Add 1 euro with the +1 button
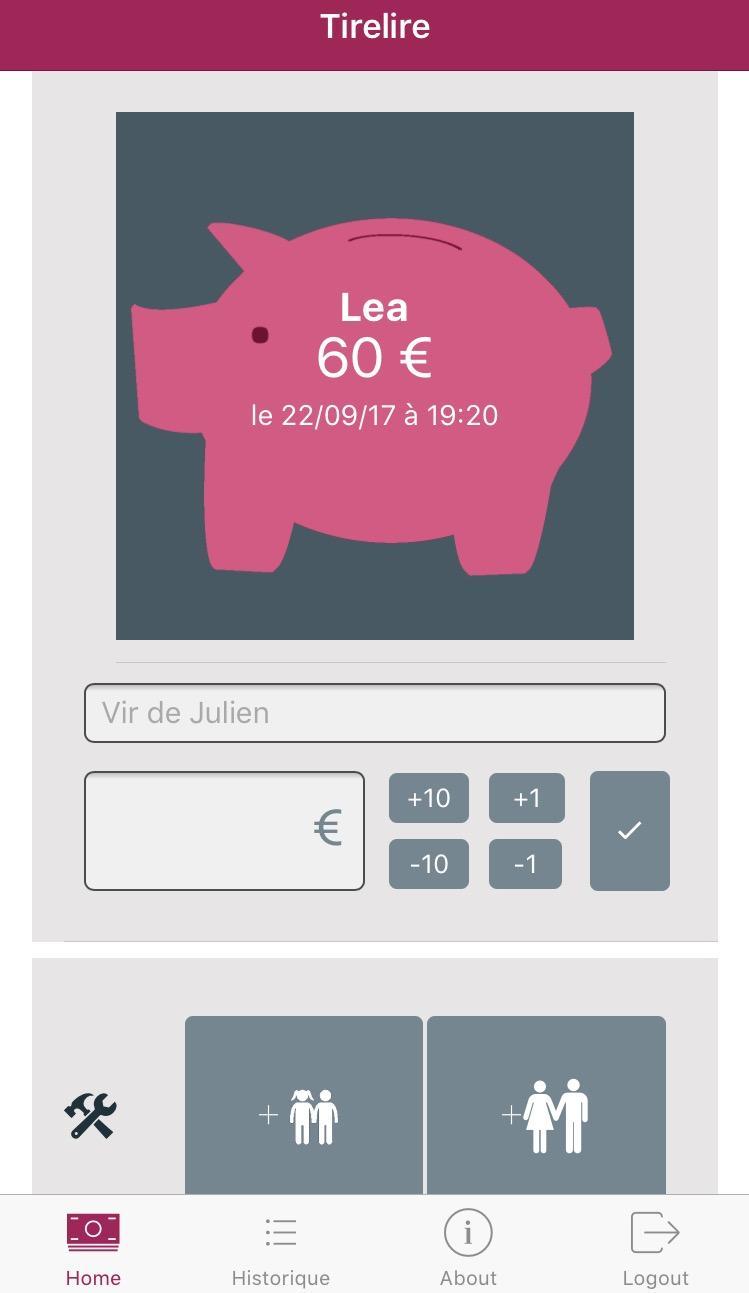Viewport: 749px width, 1293px height. [x=526, y=798]
